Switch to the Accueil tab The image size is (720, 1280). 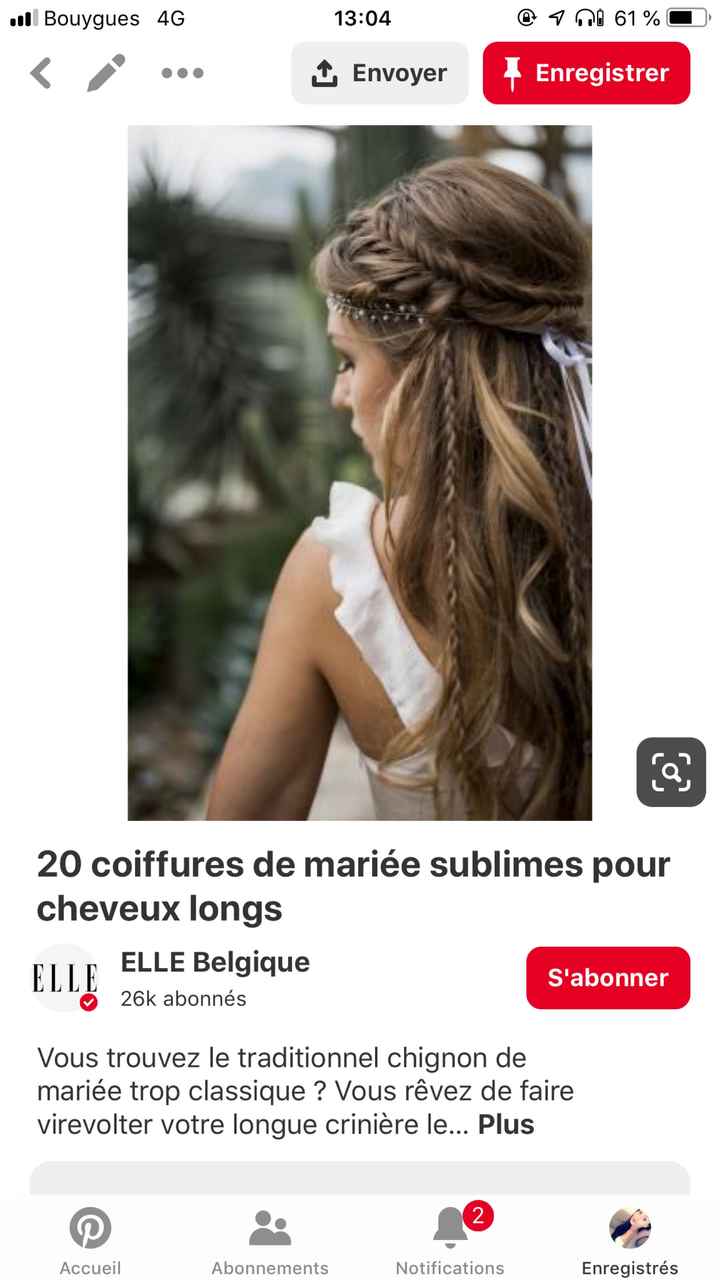(90, 1240)
